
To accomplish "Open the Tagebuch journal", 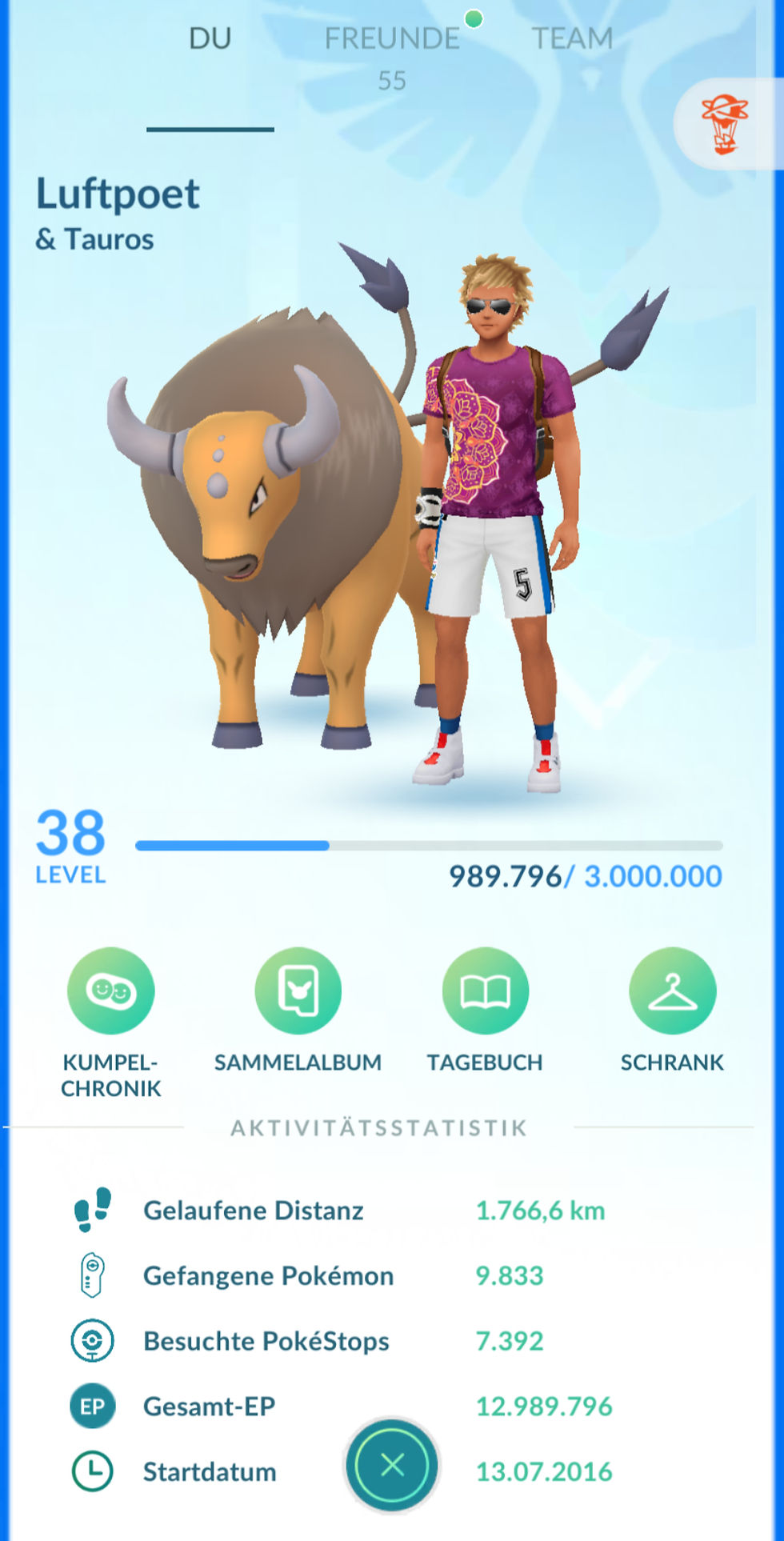I will [x=485, y=991].
